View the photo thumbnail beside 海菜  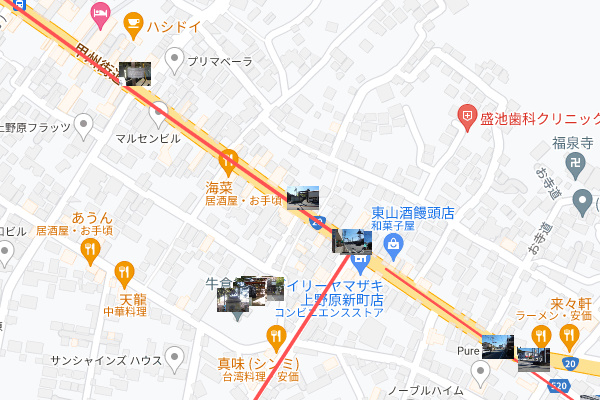pos(303,197)
